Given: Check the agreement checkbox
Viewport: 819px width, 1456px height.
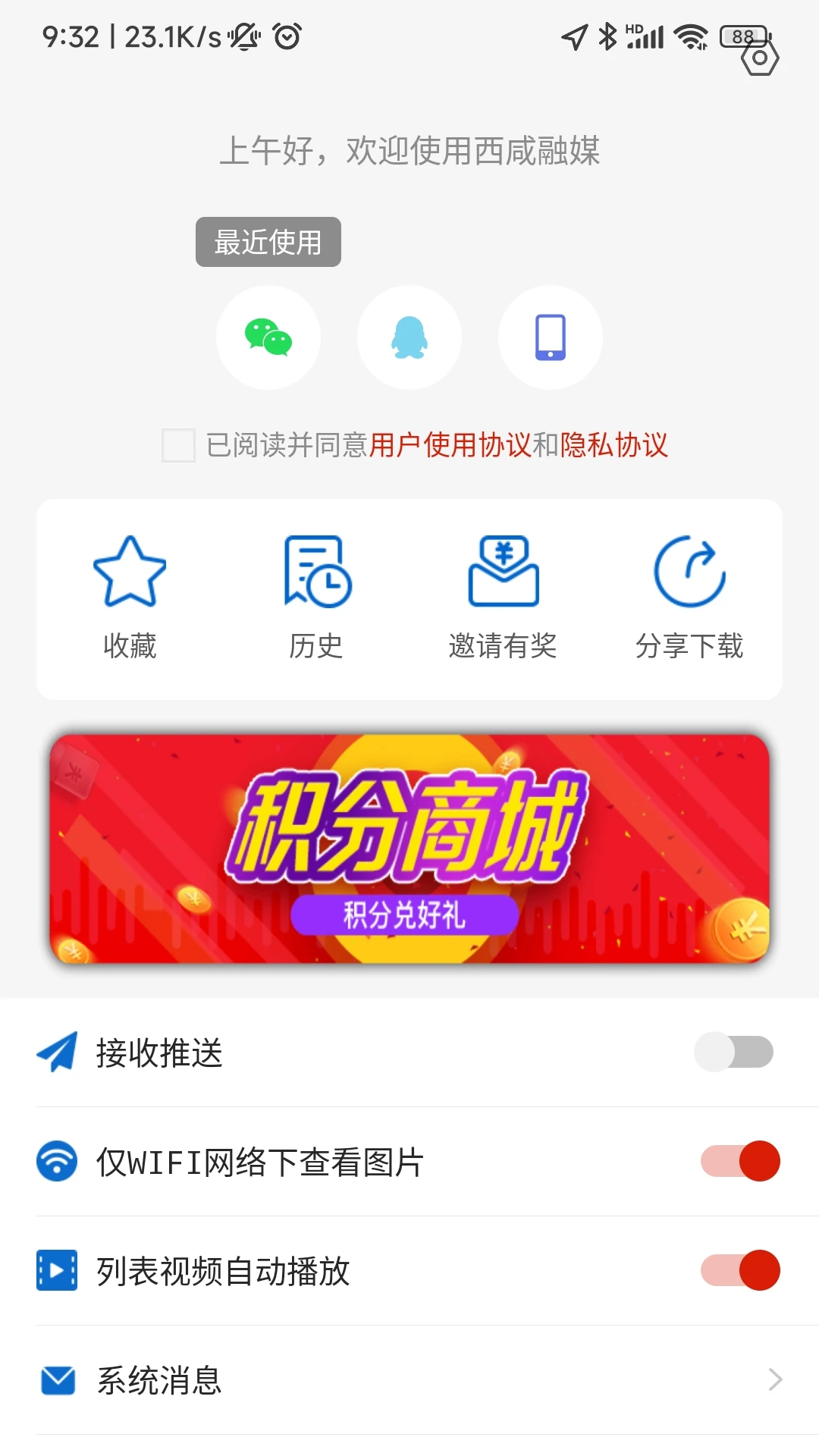Looking at the screenshot, I should pyautogui.click(x=180, y=448).
